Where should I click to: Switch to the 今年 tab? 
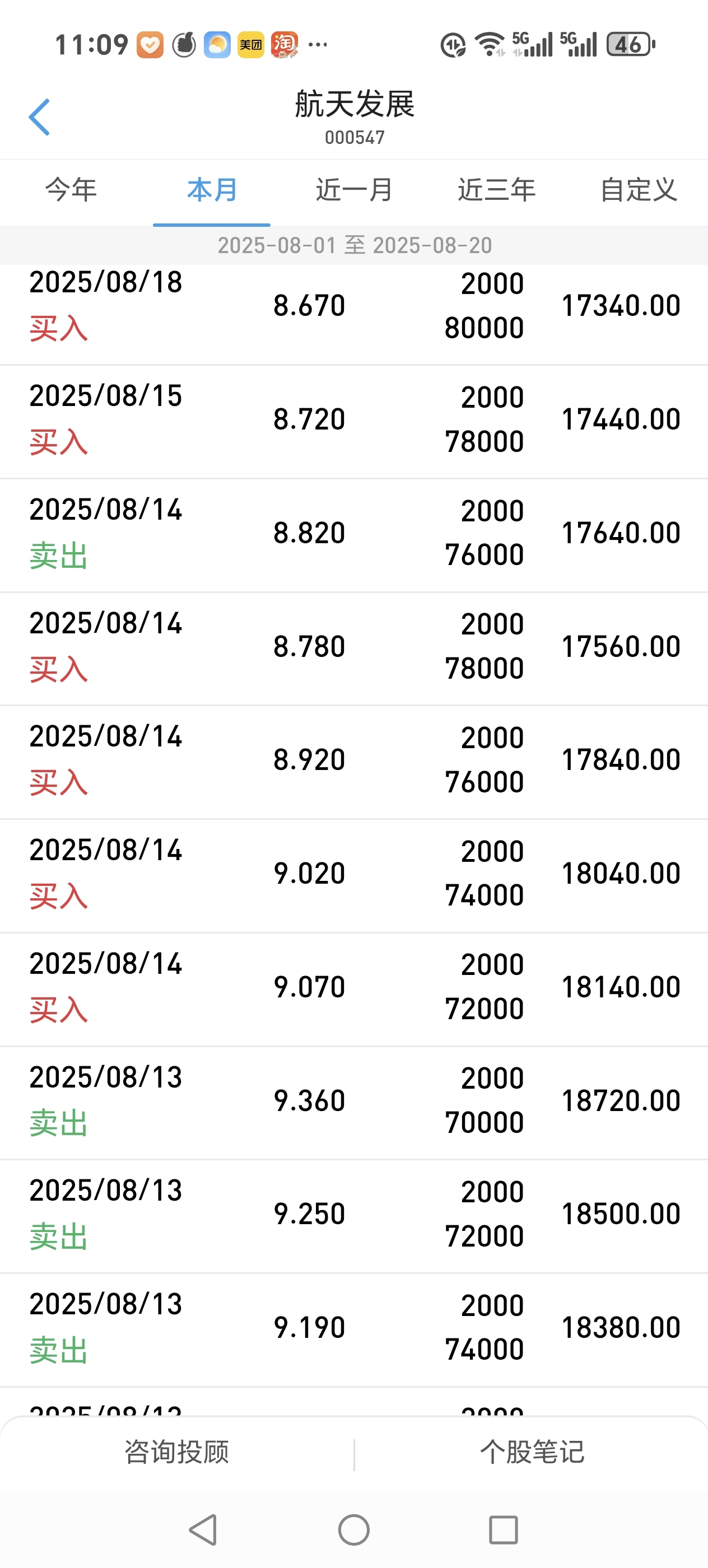[71, 190]
